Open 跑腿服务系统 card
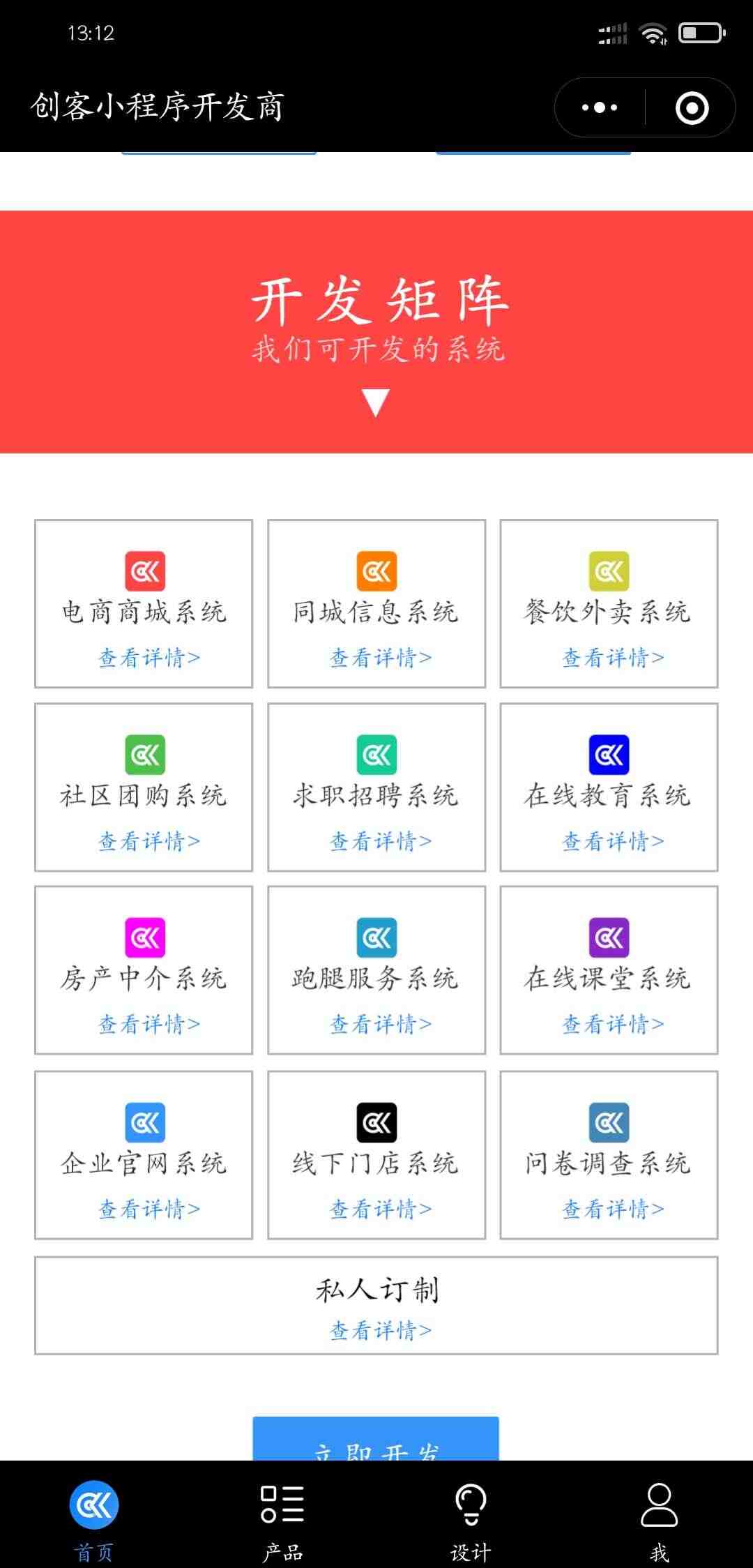The height and width of the screenshot is (1568, 753). point(376,970)
